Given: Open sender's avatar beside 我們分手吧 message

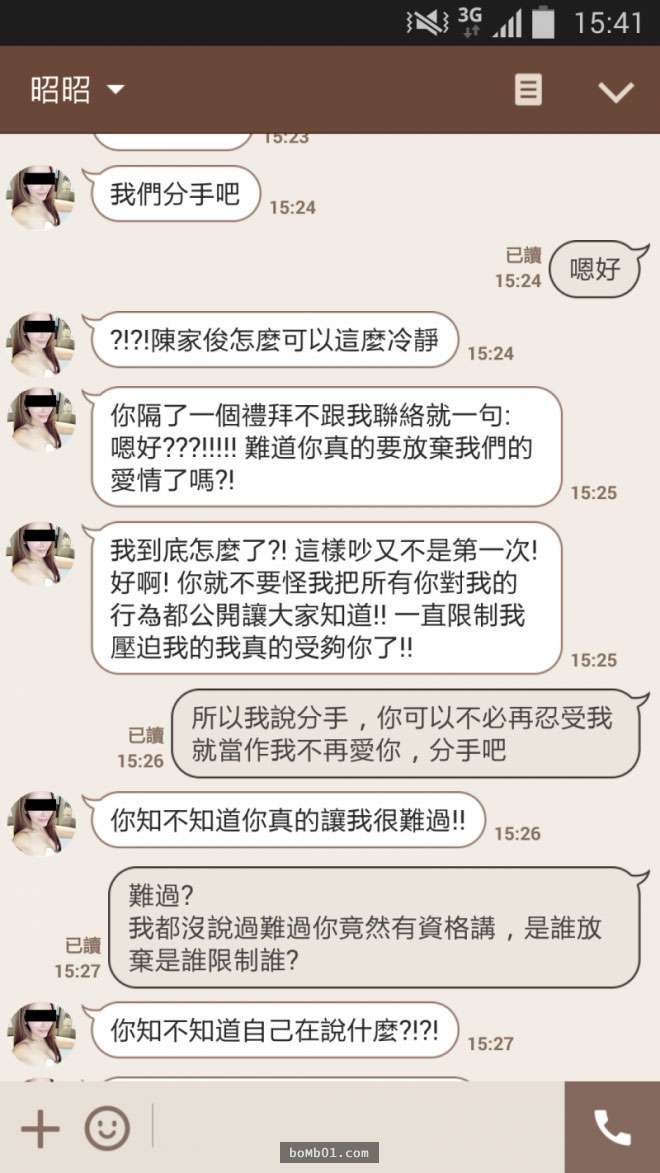Looking at the screenshot, I should (x=41, y=197).
